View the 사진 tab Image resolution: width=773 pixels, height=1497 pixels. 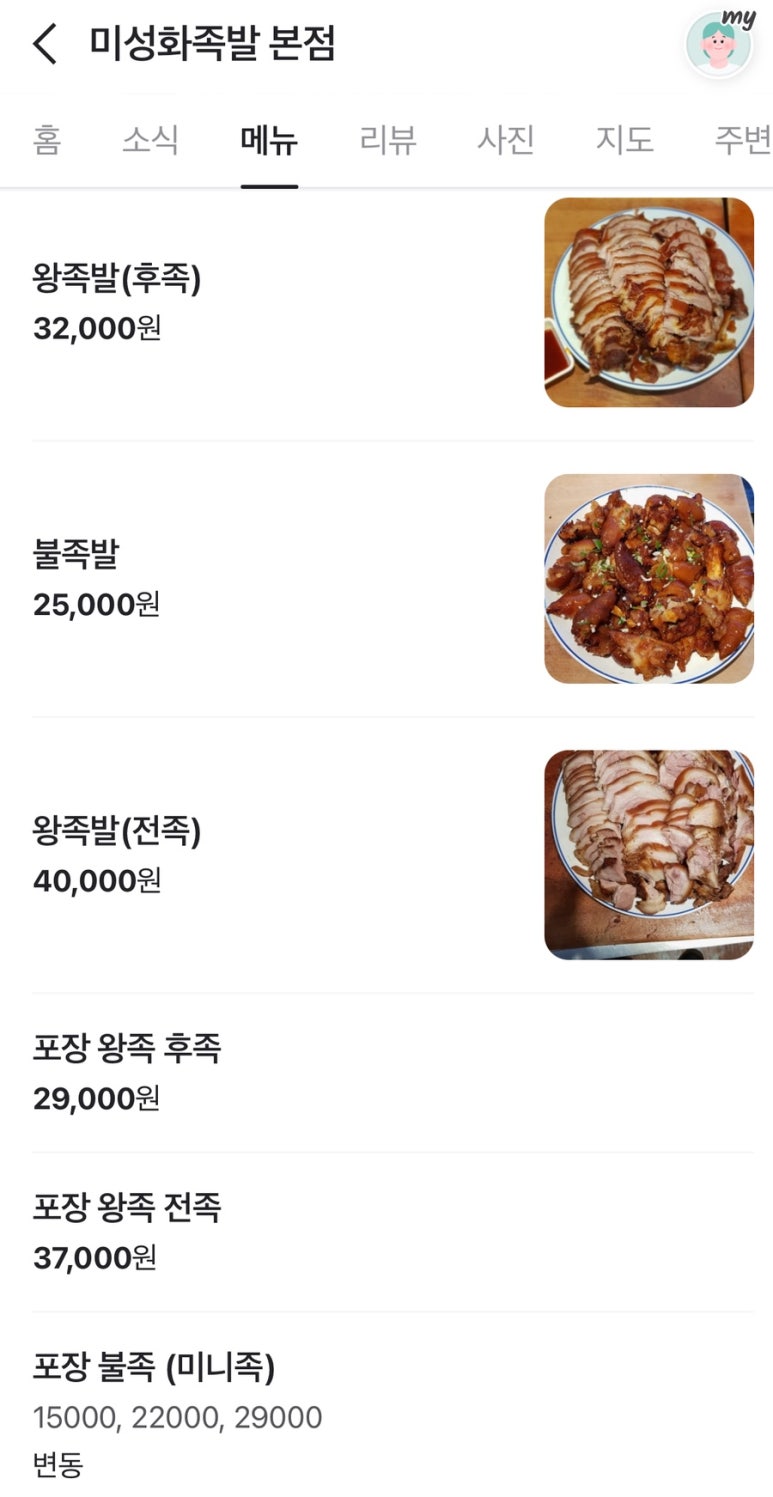click(506, 141)
